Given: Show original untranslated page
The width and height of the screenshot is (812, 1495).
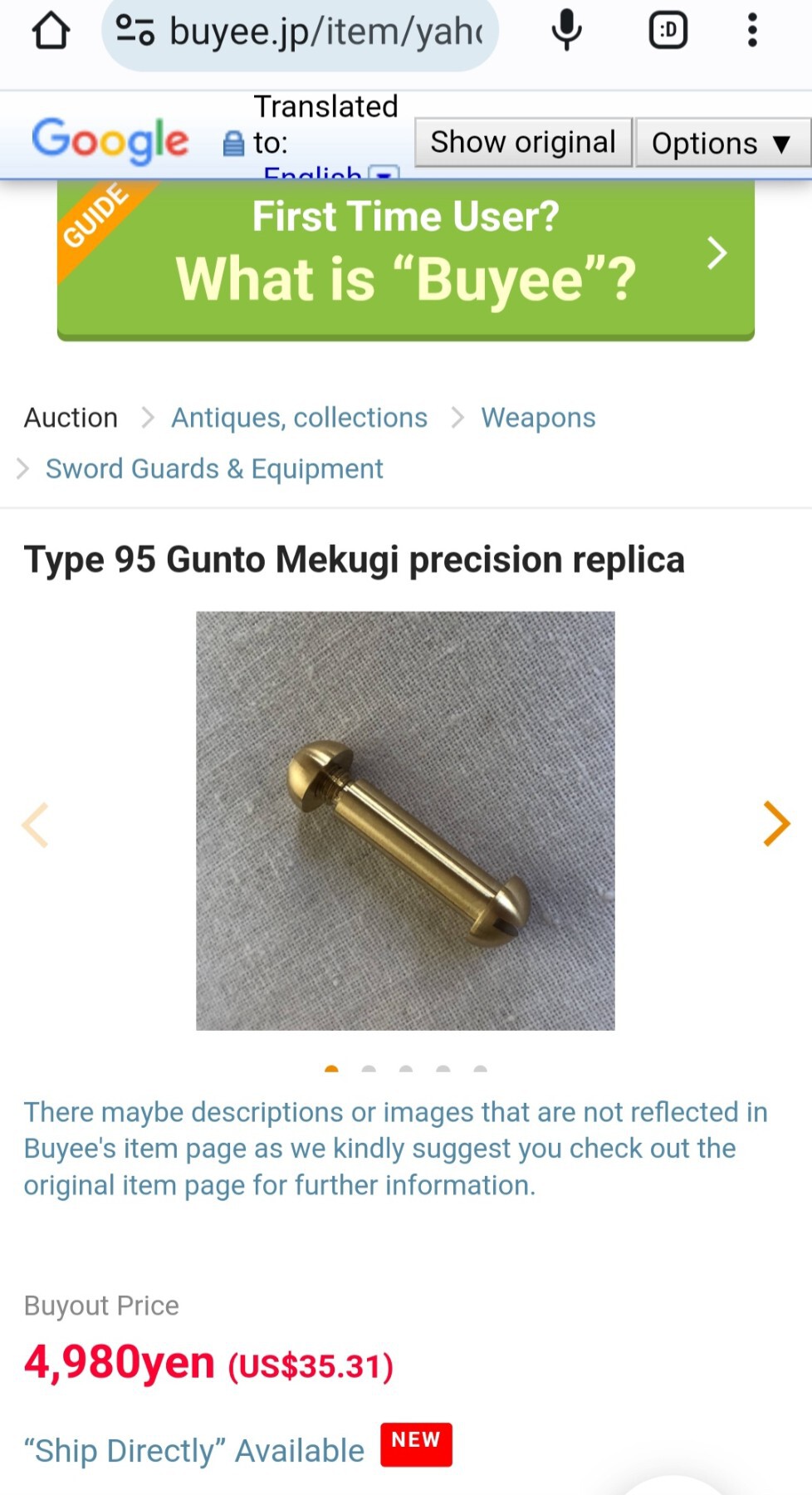Looking at the screenshot, I should pos(523,143).
